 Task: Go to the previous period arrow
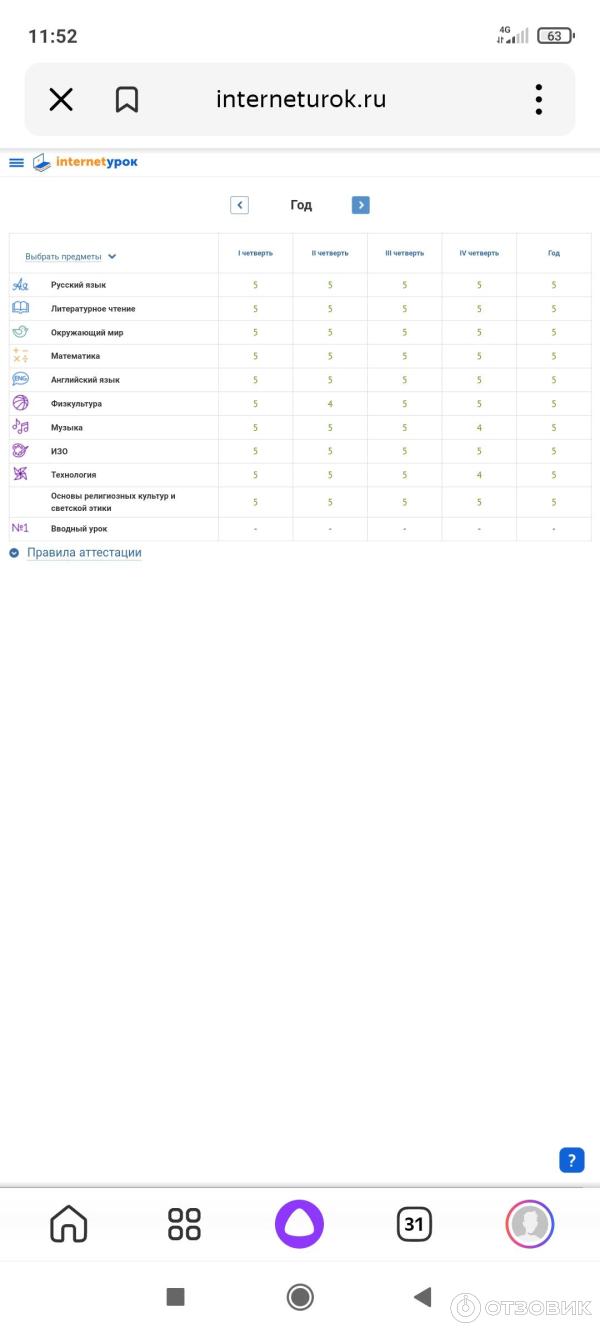tap(239, 205)
